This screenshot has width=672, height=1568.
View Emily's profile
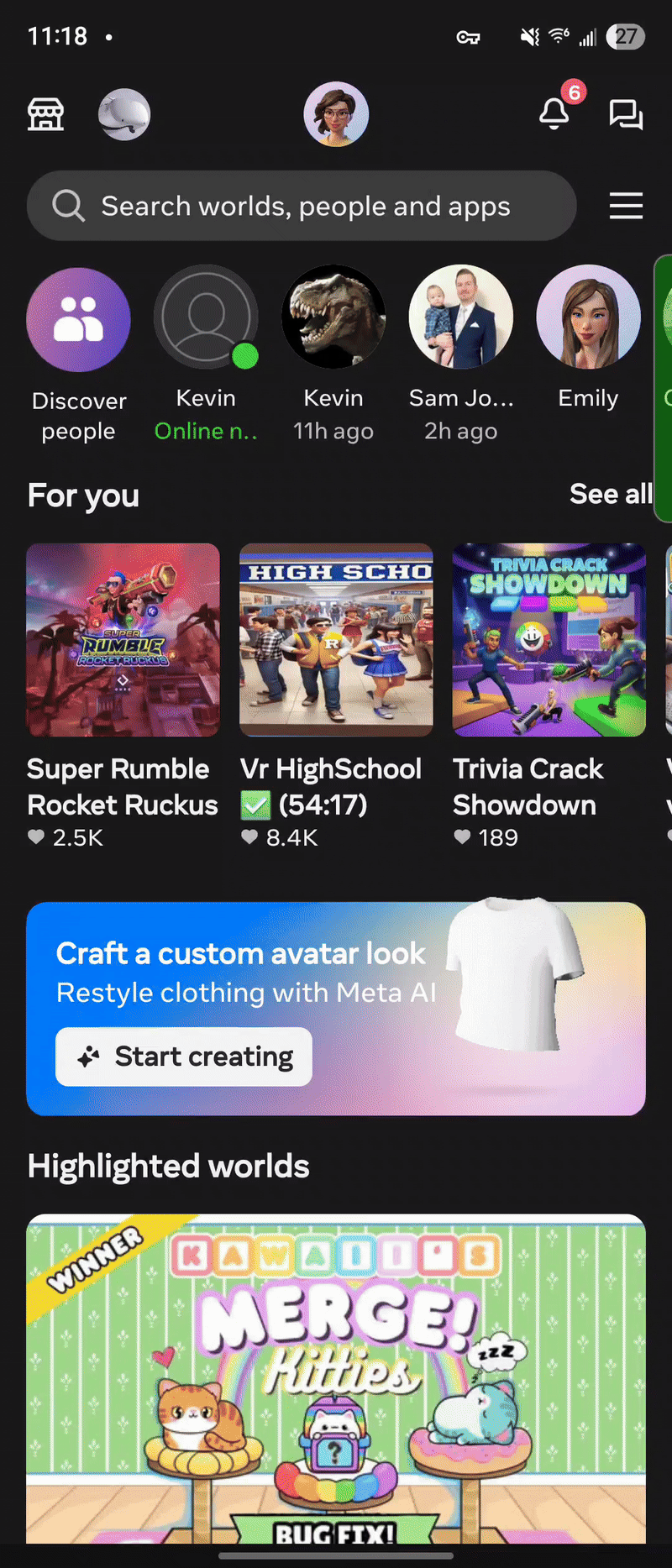[588, 317]
